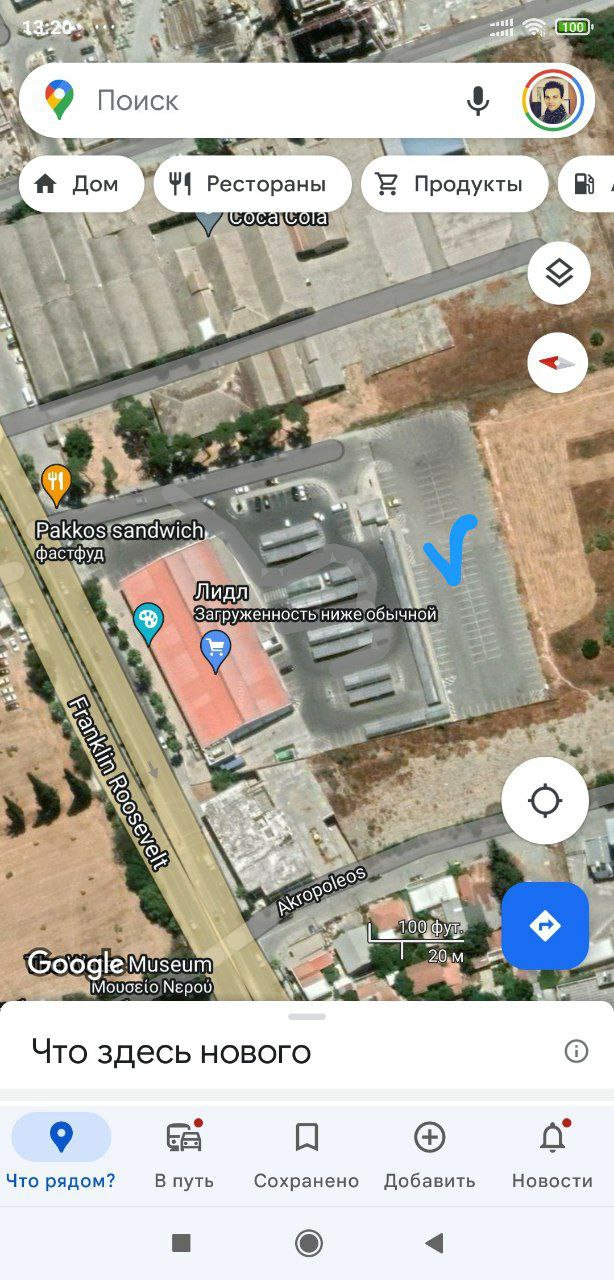Filter map by Рестораны chip

pos(252,184)
